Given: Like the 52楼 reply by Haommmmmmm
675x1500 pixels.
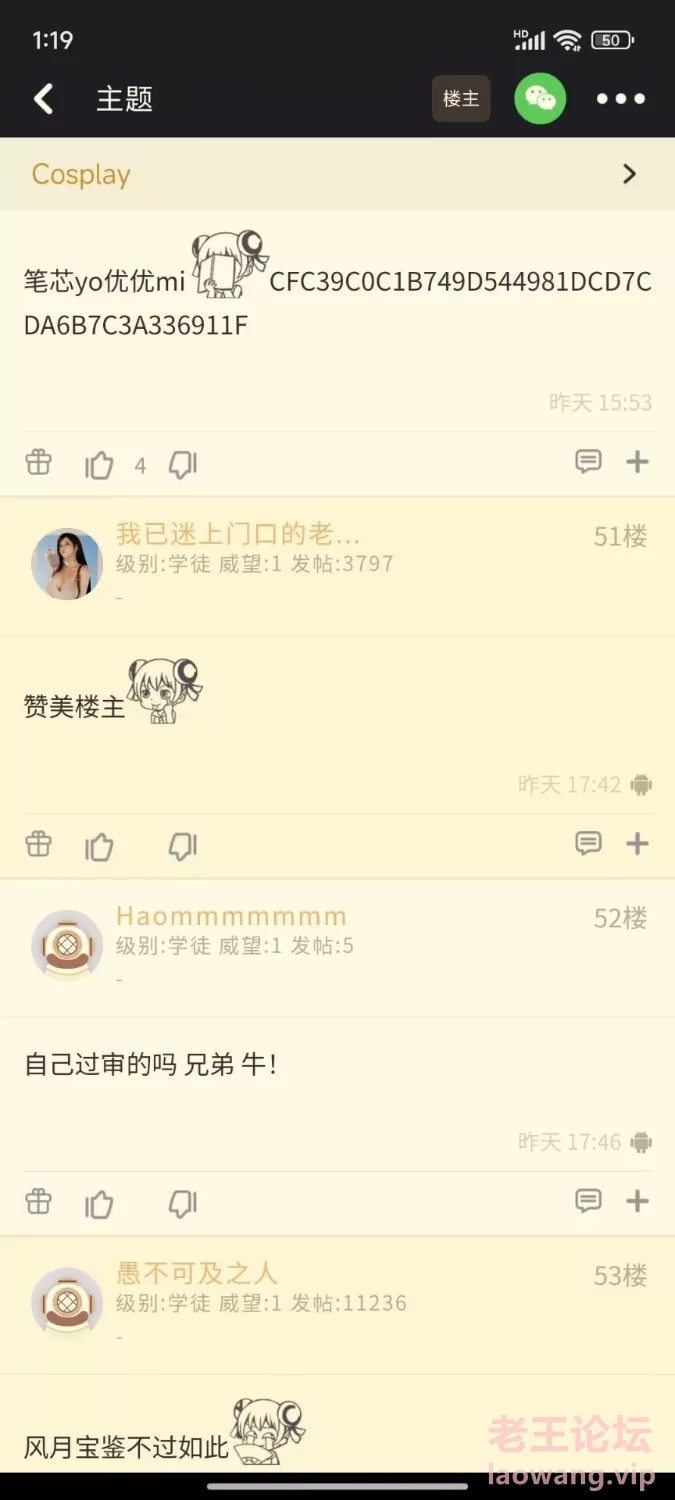Looking at the screenshot, I should coord(99,1204).
